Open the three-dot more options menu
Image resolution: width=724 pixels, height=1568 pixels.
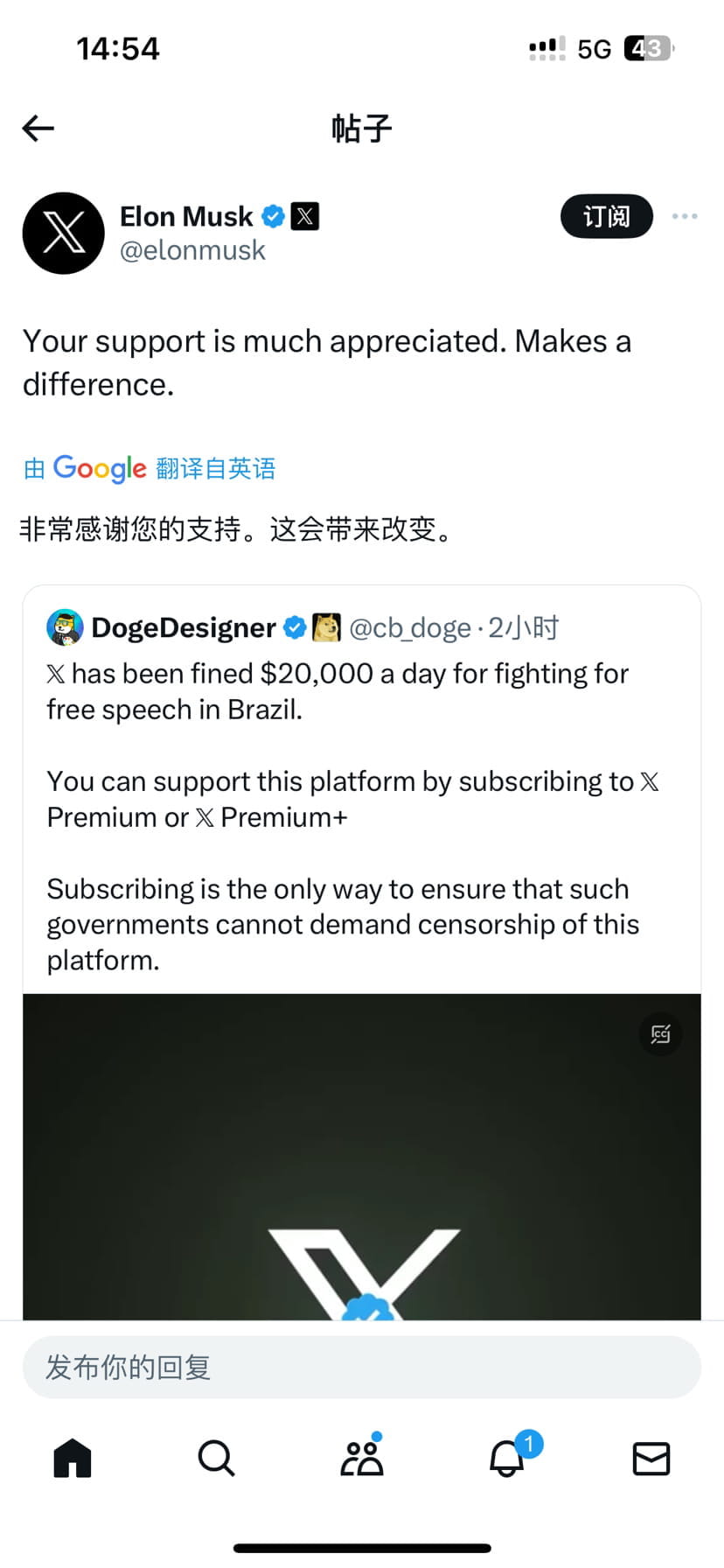[x=685, y=216]
